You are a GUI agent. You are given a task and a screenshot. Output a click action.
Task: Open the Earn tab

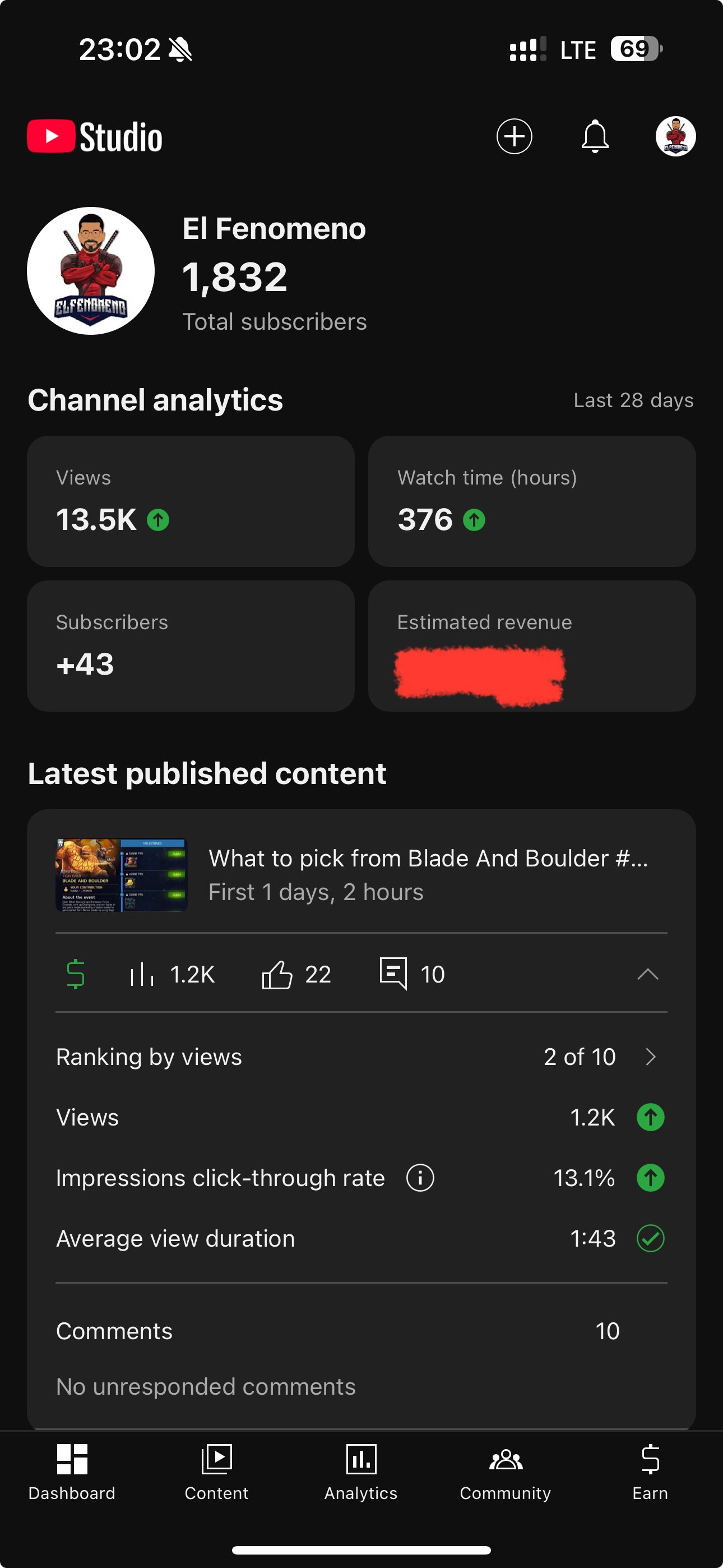[x=650, y=1472]
